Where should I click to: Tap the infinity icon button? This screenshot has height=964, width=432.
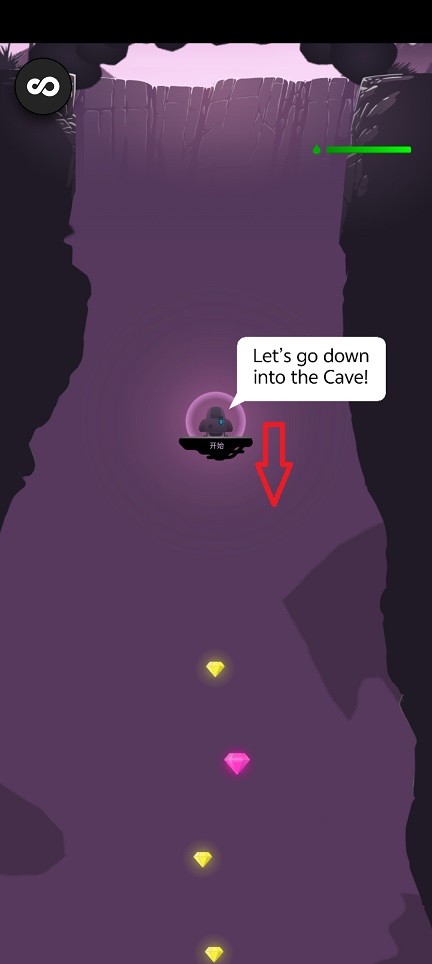coord(43,87)
